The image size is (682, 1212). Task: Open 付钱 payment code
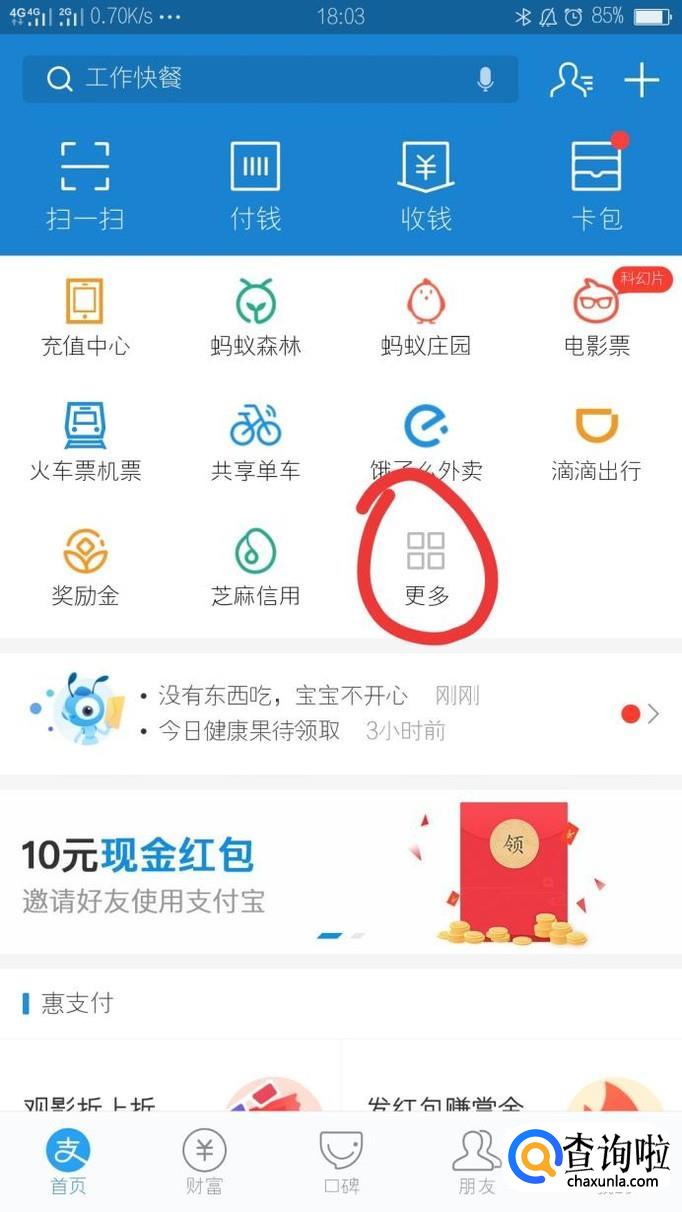pos(255,185)
